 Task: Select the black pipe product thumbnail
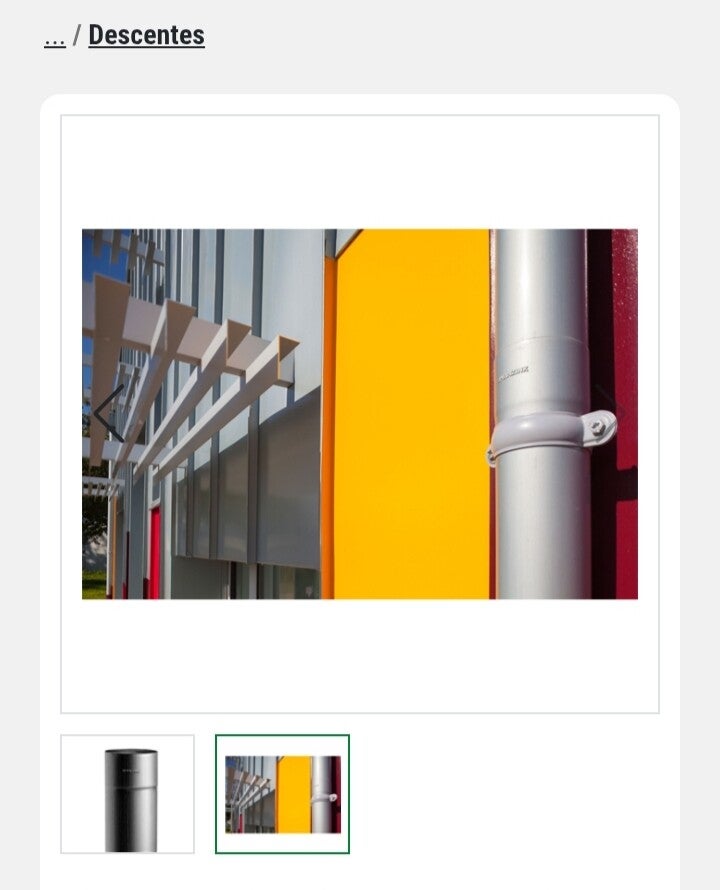(128, 794)
